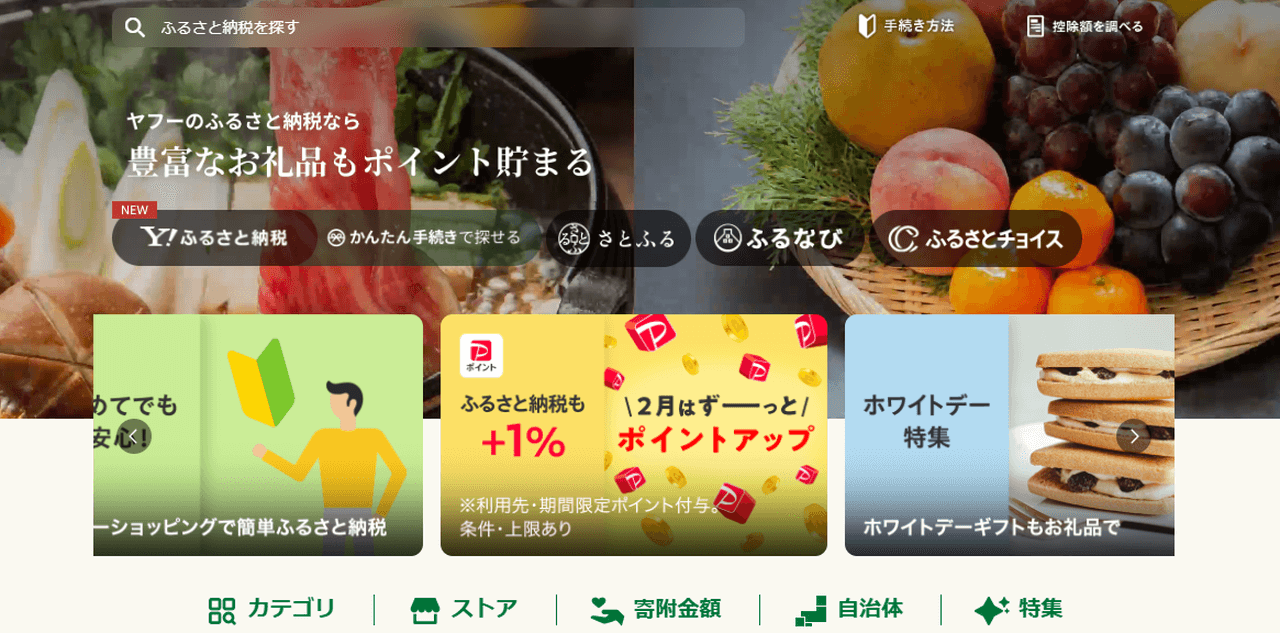Image resolution: width=1280 pixels, height=633 pixels.
Task: Select the Y!ふるさと納税 button
Action: [214, 238]
